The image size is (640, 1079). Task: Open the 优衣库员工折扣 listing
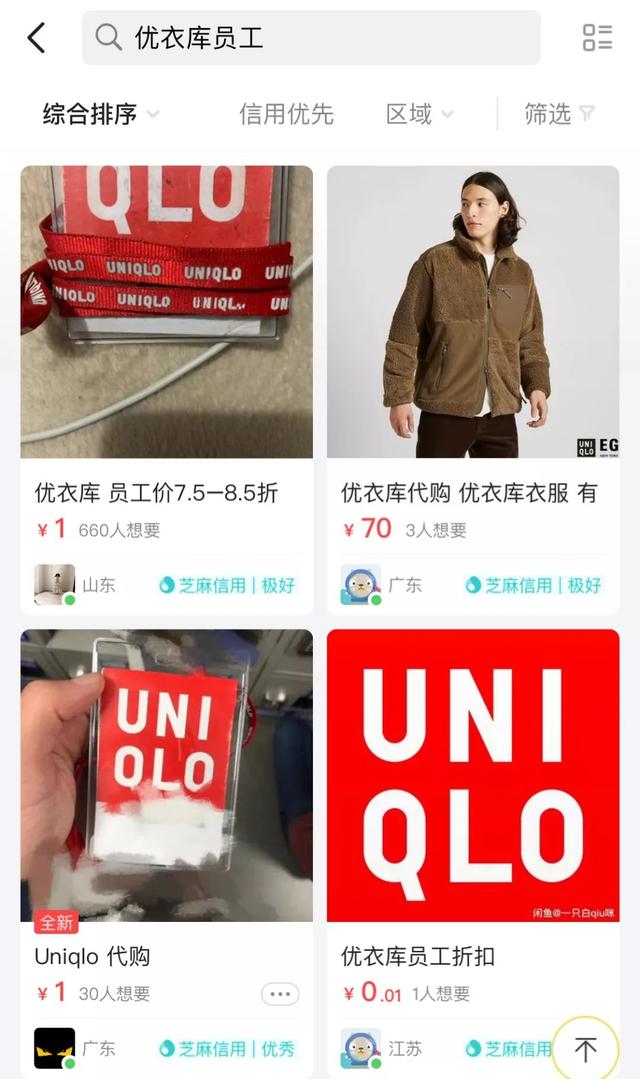click(x=473, y=853)
